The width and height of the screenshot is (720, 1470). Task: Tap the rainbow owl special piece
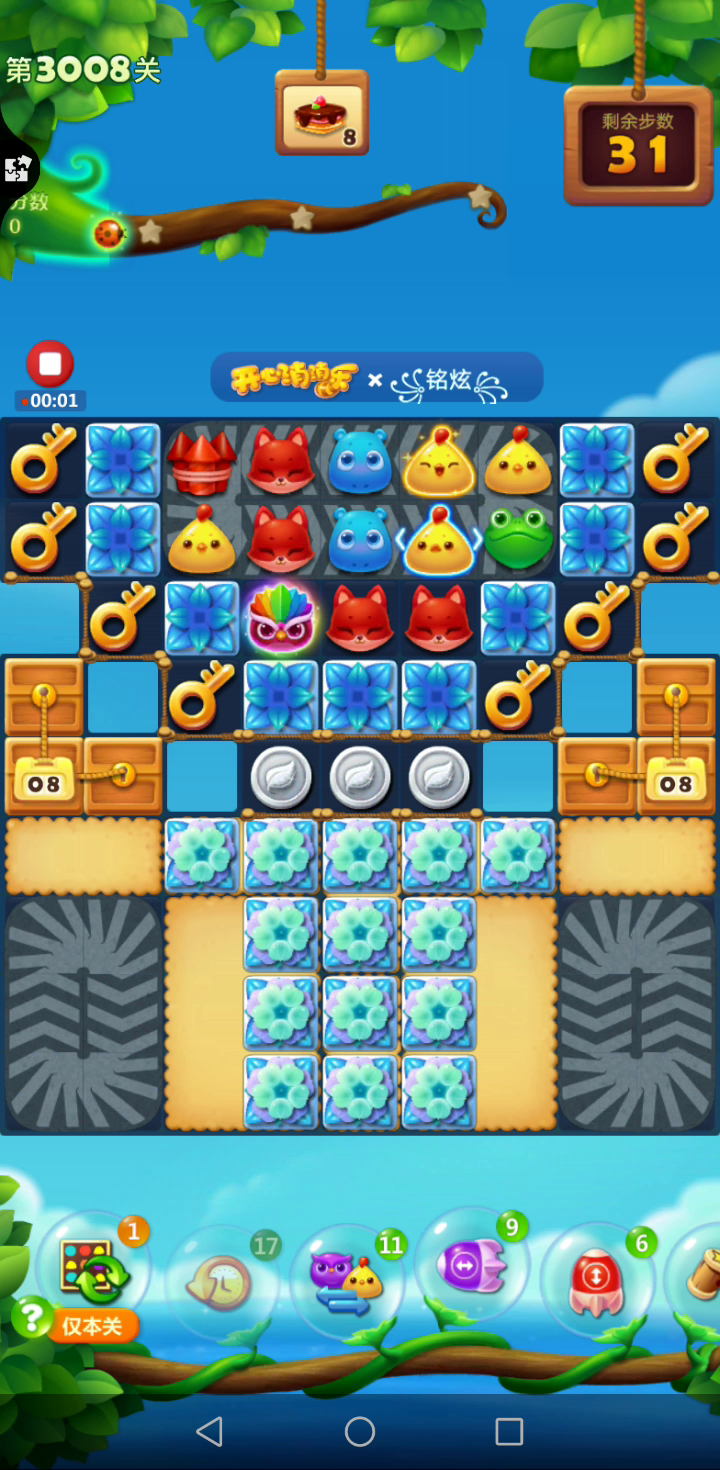click(x=281, y=619)
